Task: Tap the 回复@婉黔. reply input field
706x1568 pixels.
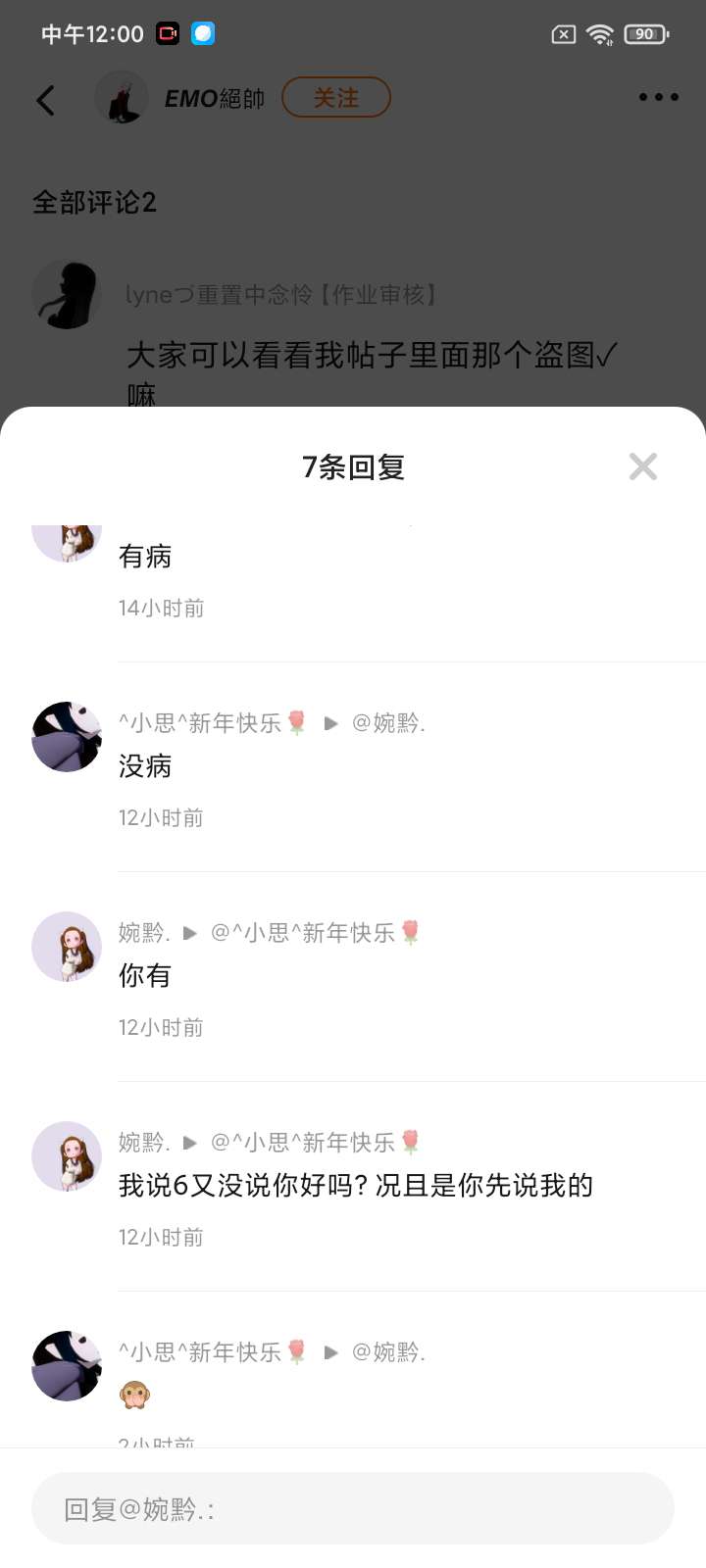Action: click(x=353, y=1508)
